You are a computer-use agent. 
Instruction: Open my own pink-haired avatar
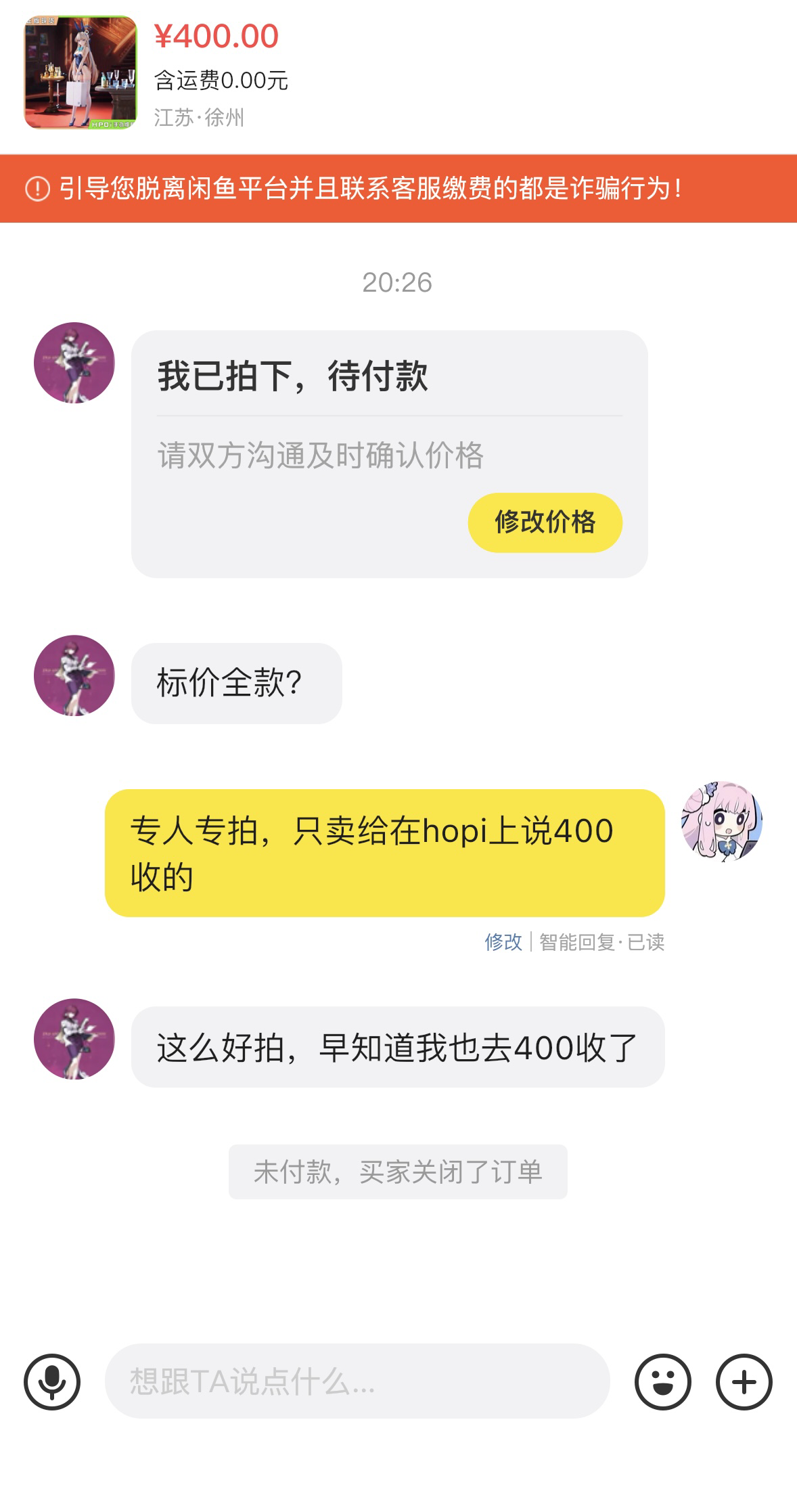click(722, 821)
